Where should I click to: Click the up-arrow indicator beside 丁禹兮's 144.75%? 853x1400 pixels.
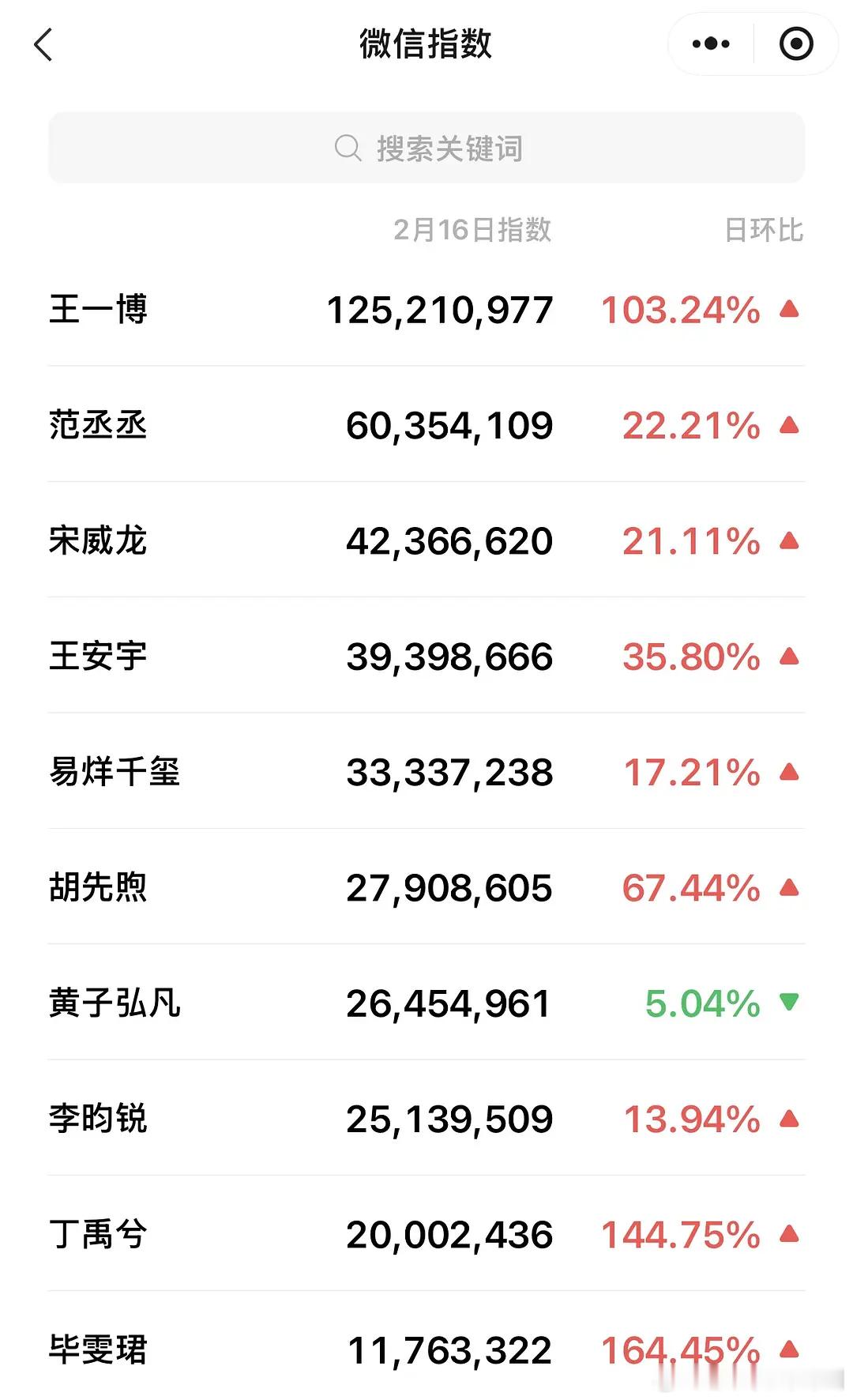(x=787, y=1233)
